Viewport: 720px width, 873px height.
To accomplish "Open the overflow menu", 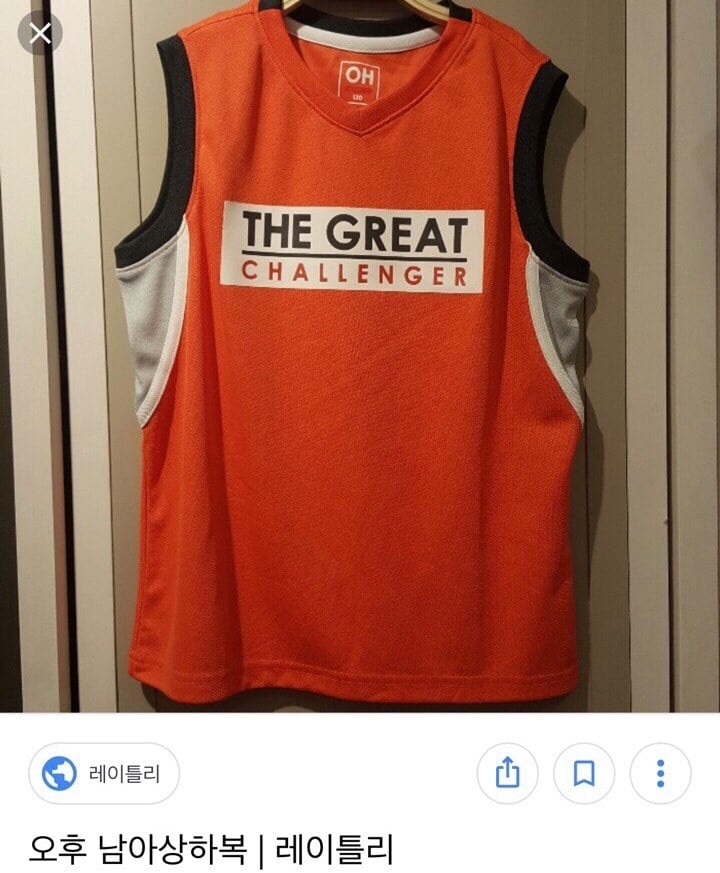I will tap(660, 773).
